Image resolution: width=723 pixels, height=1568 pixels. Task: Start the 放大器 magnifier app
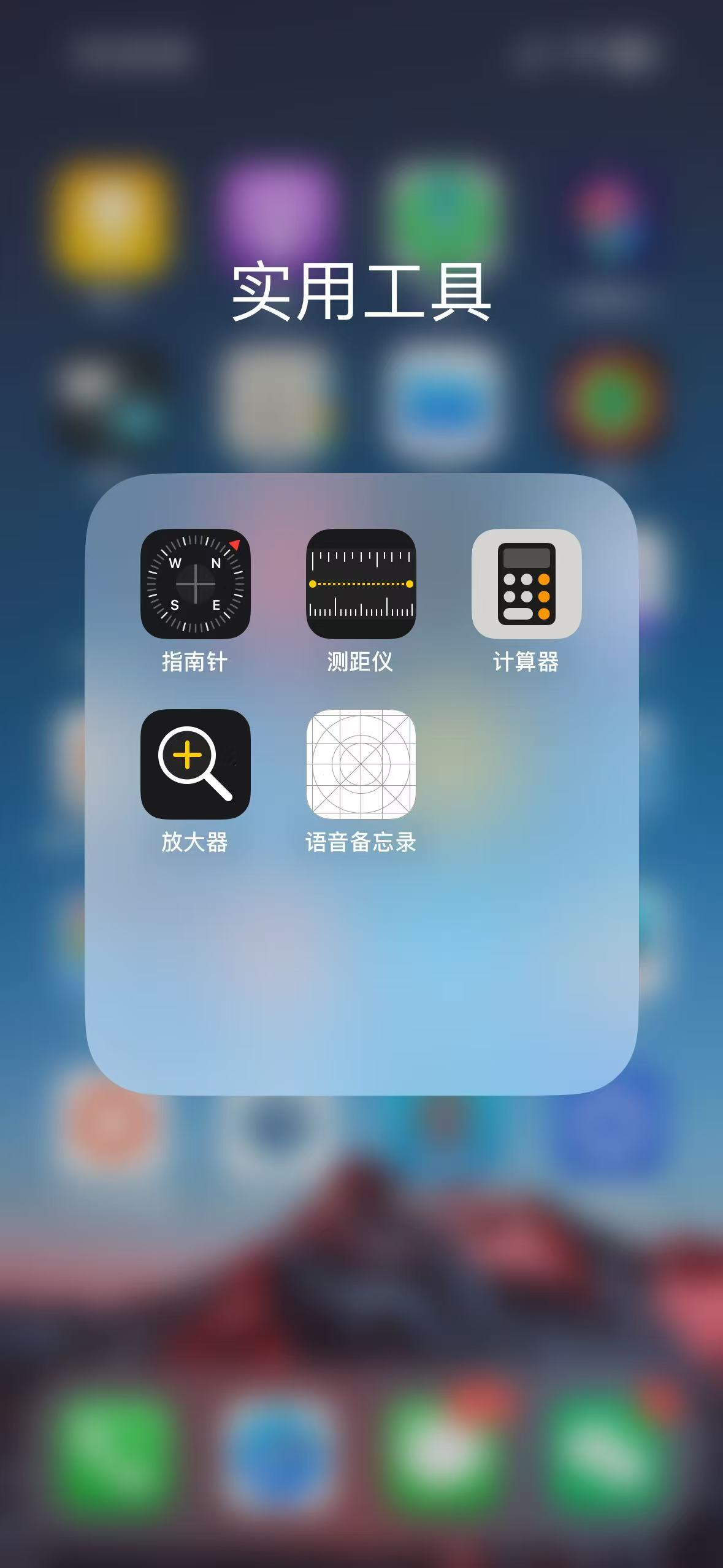pos(195,764)
